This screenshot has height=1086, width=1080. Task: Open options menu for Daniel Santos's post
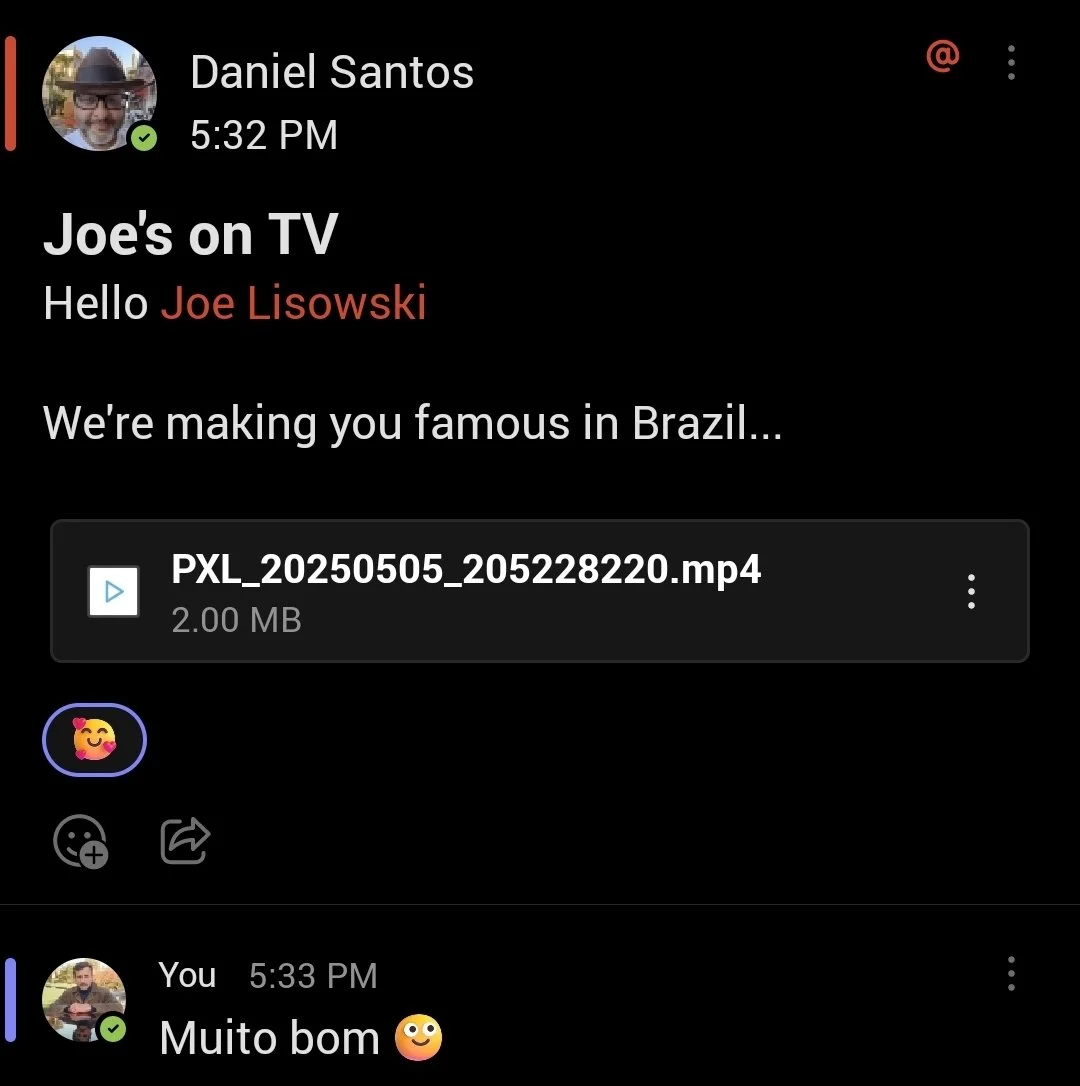coord(1011,63)
